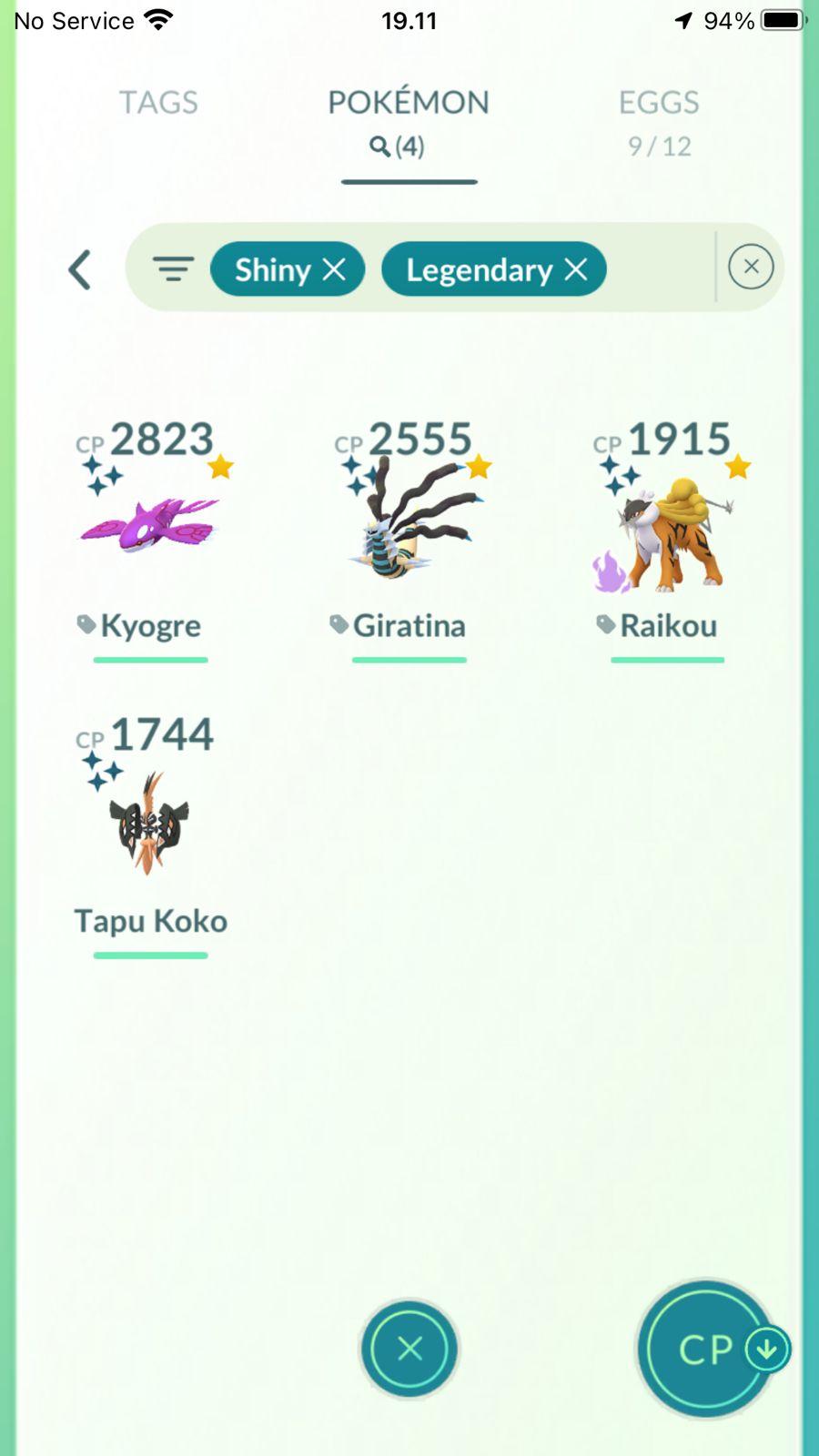Remove the Legendary filter chip
The height and width of the screenshot is (1456, 819).
(575, 269)
